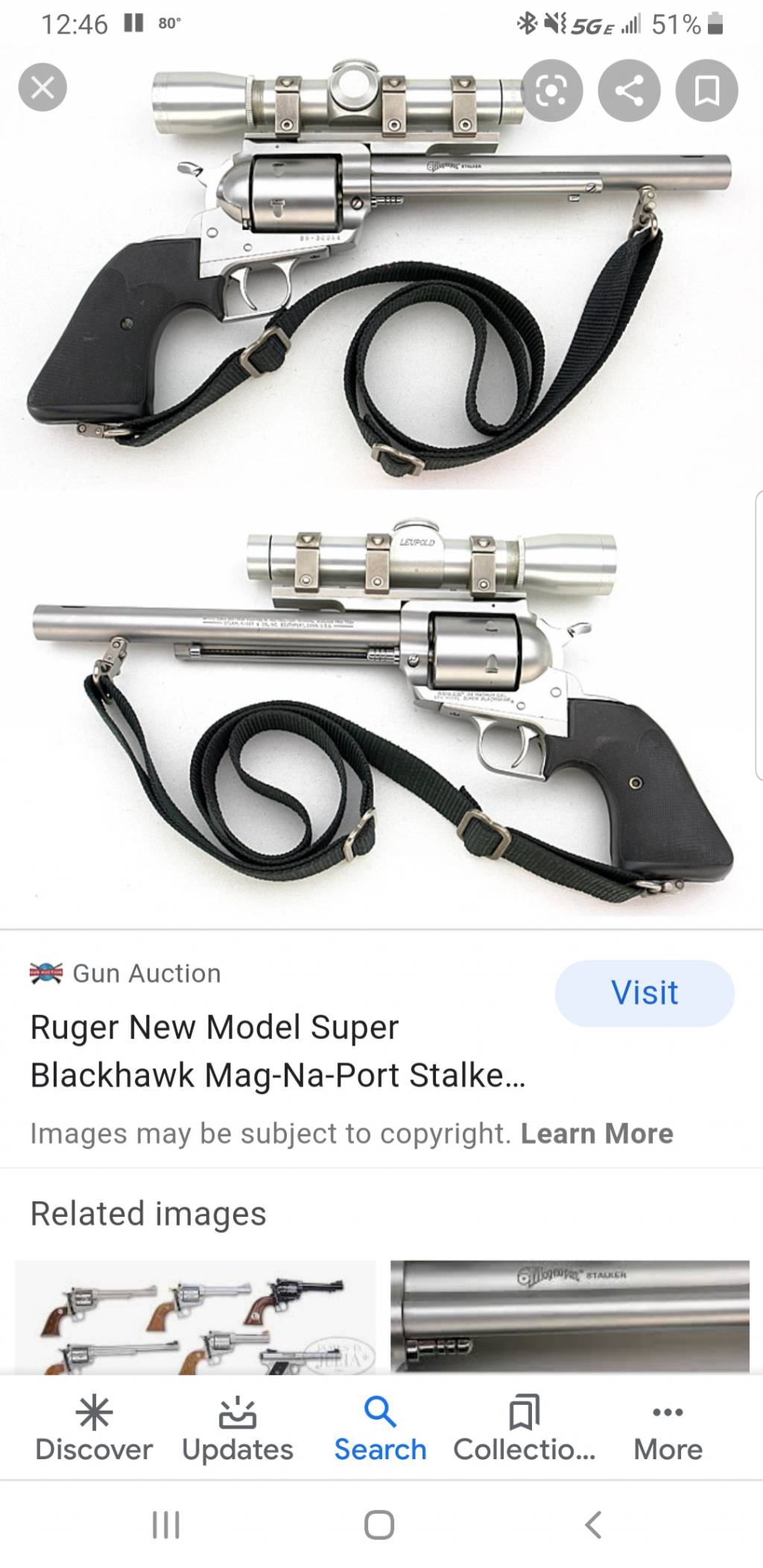Share this image
This screenshot has height=1568, width=763.
tap(630, 91)
